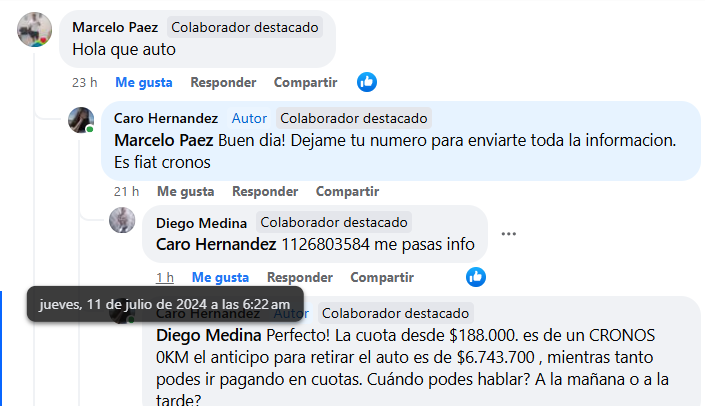Open overflow menu beside Diego Medina's comment
Image resolution: width=705 pixels, height=406 pixels.
tap(509, 234)
